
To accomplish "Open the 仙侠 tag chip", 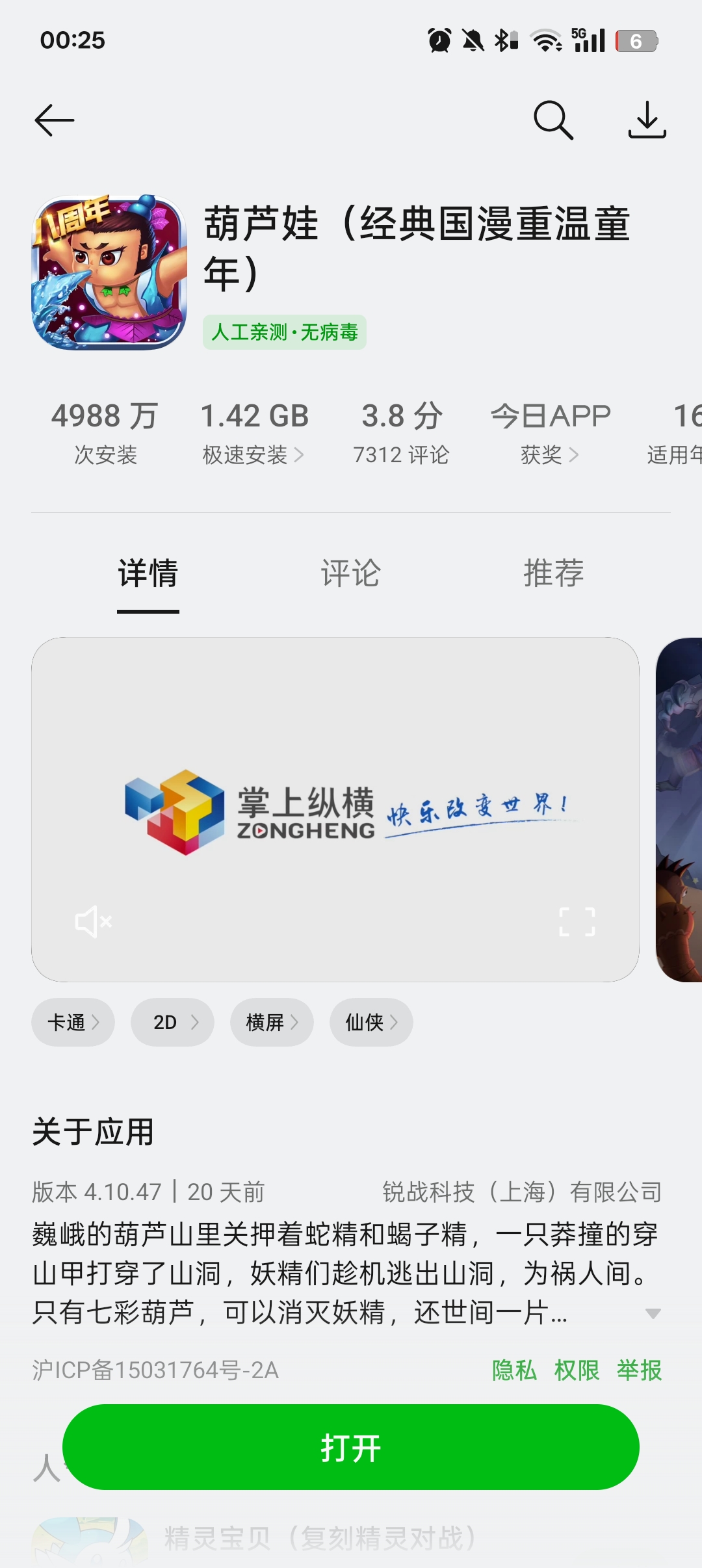I will pyautogui.click(x=371, y=1023).
